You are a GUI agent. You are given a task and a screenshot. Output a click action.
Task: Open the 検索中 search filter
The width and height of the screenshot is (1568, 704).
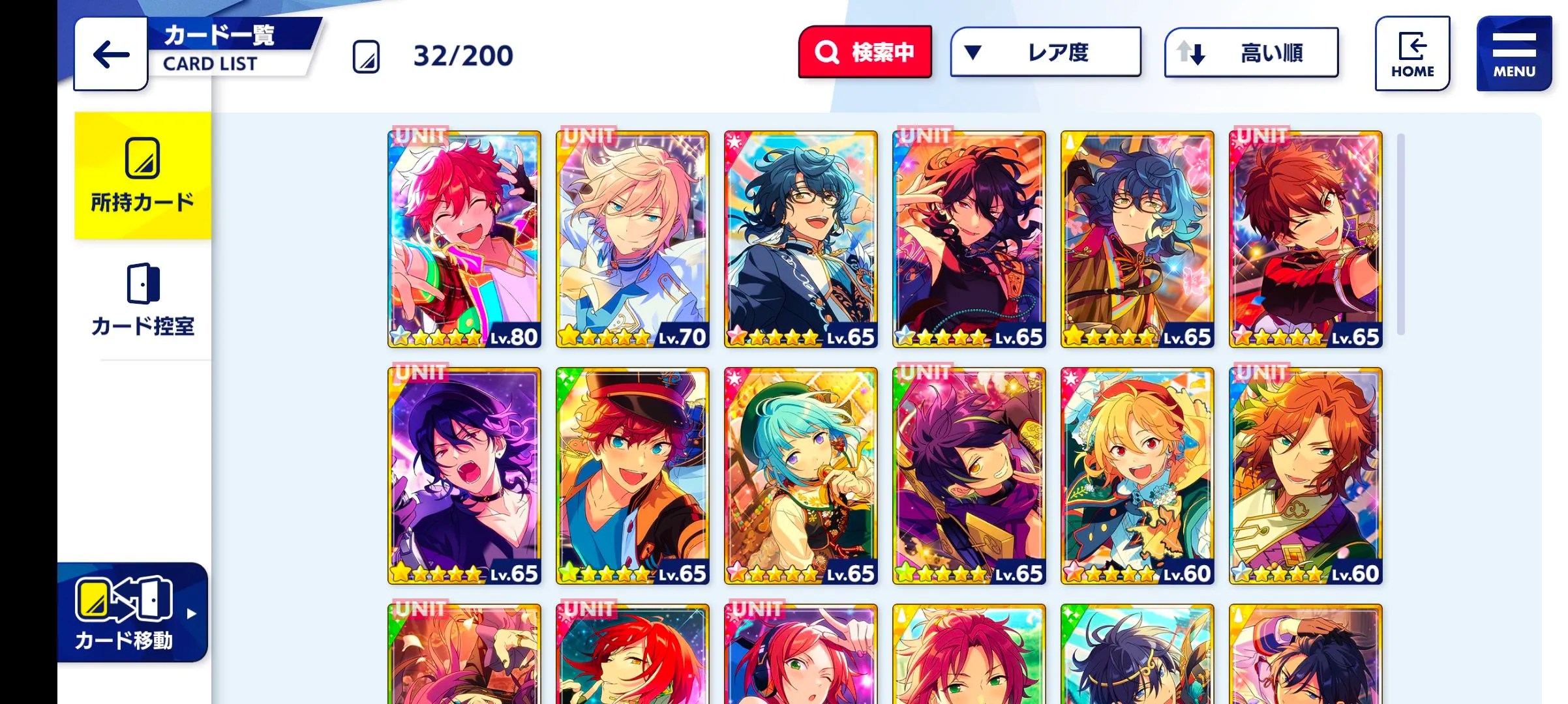tap(865, 52)
